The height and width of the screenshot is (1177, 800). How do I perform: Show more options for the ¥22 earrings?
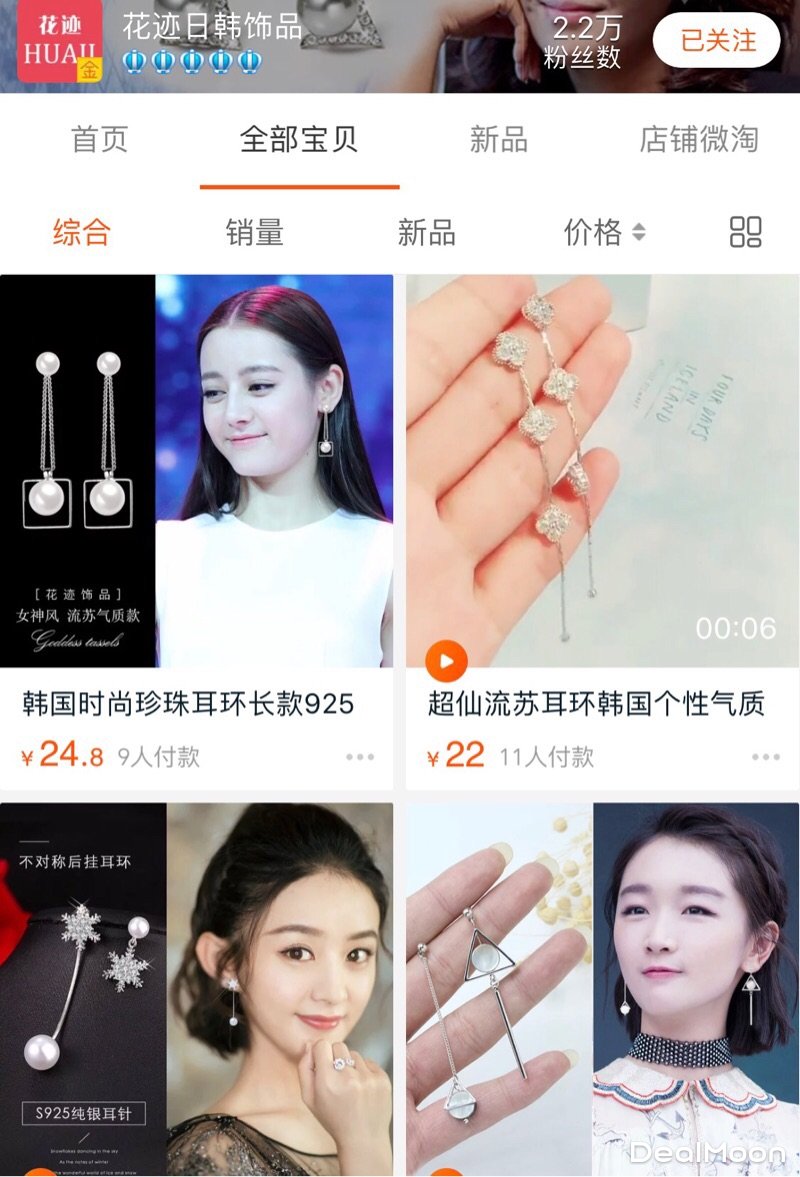click(x=766, y=757)
